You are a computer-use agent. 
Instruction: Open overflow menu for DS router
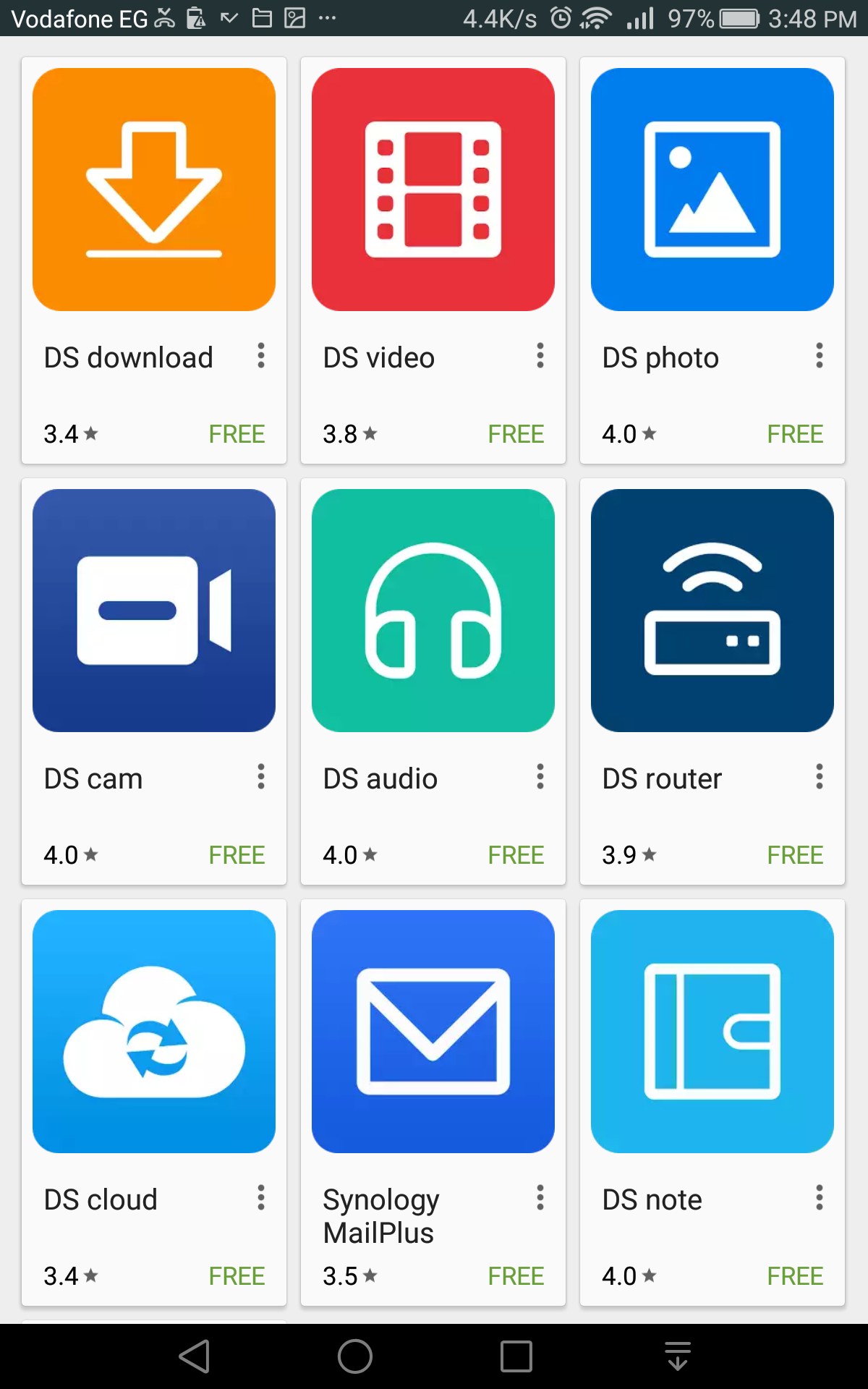820,776
